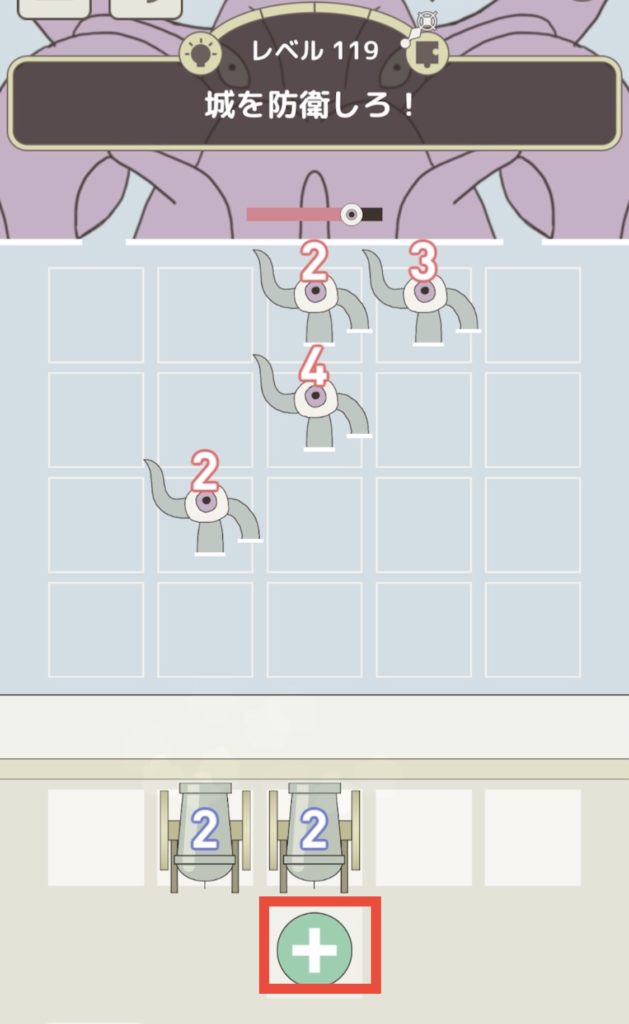Select the left cannon numbered 2
Screen dimensions: 629x1024
tap(205, 834)
